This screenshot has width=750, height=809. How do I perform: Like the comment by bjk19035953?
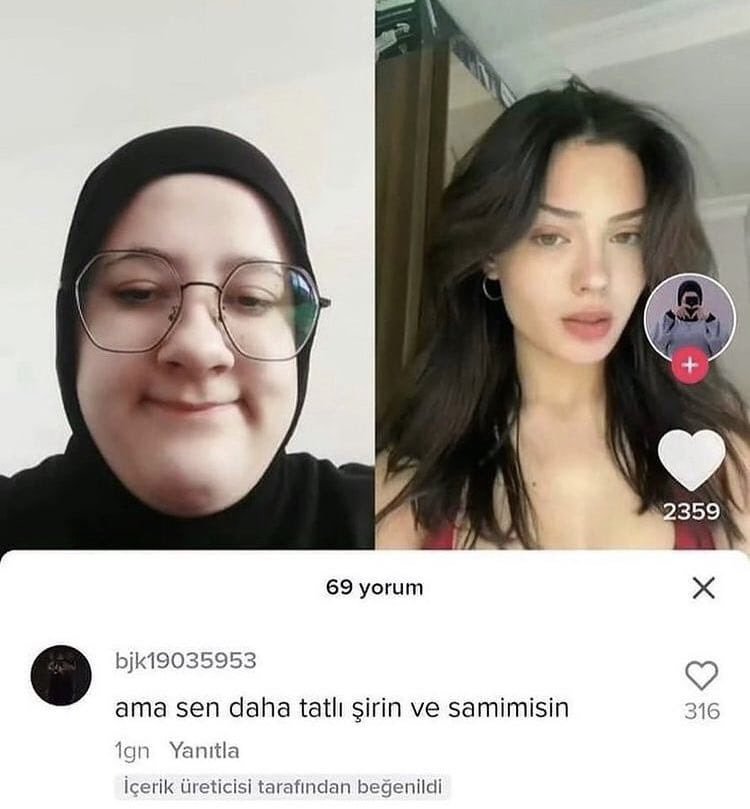(702, 677)
